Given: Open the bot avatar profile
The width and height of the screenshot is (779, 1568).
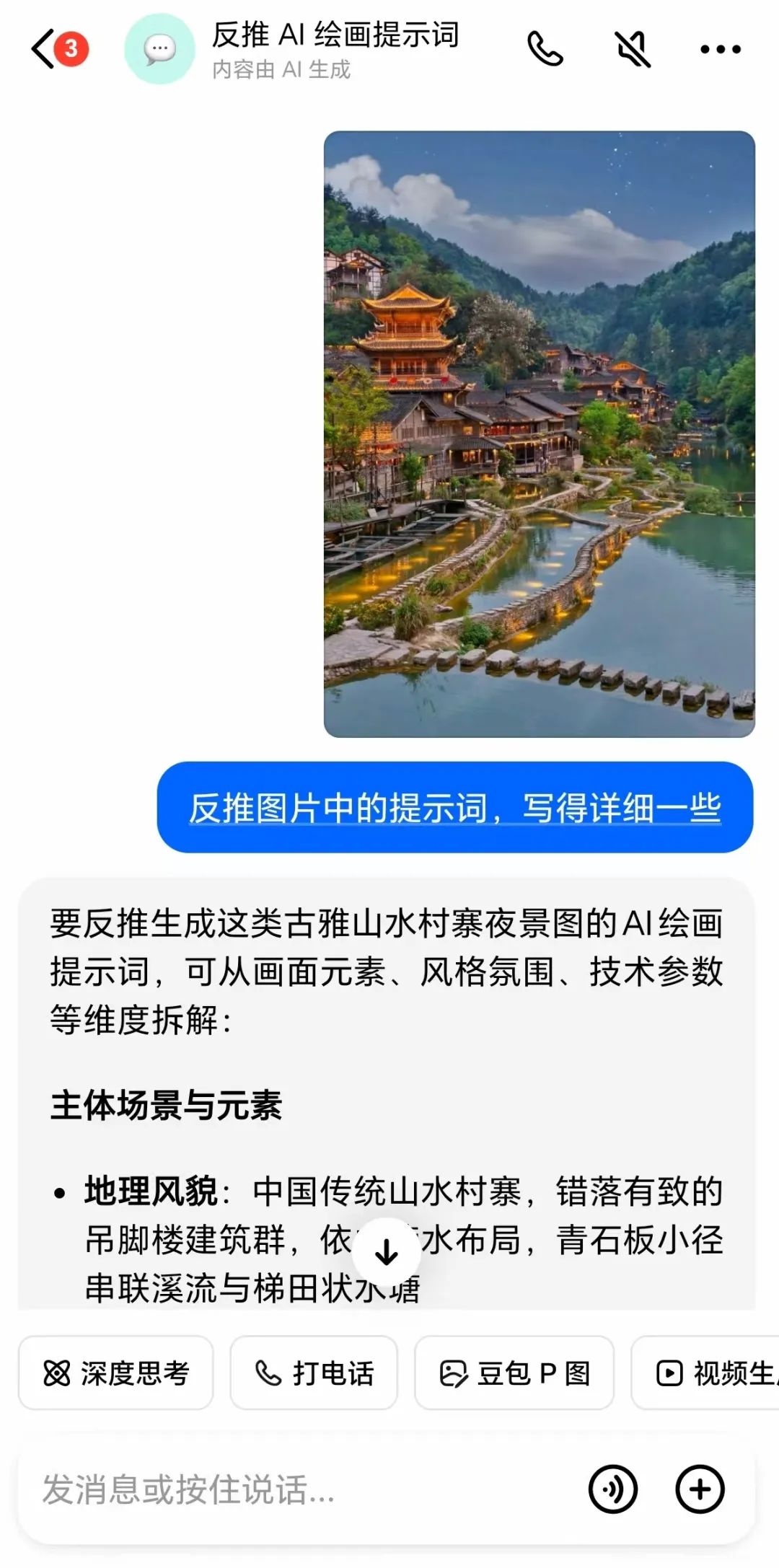Looking at the screenshot, I should point(159,49).
